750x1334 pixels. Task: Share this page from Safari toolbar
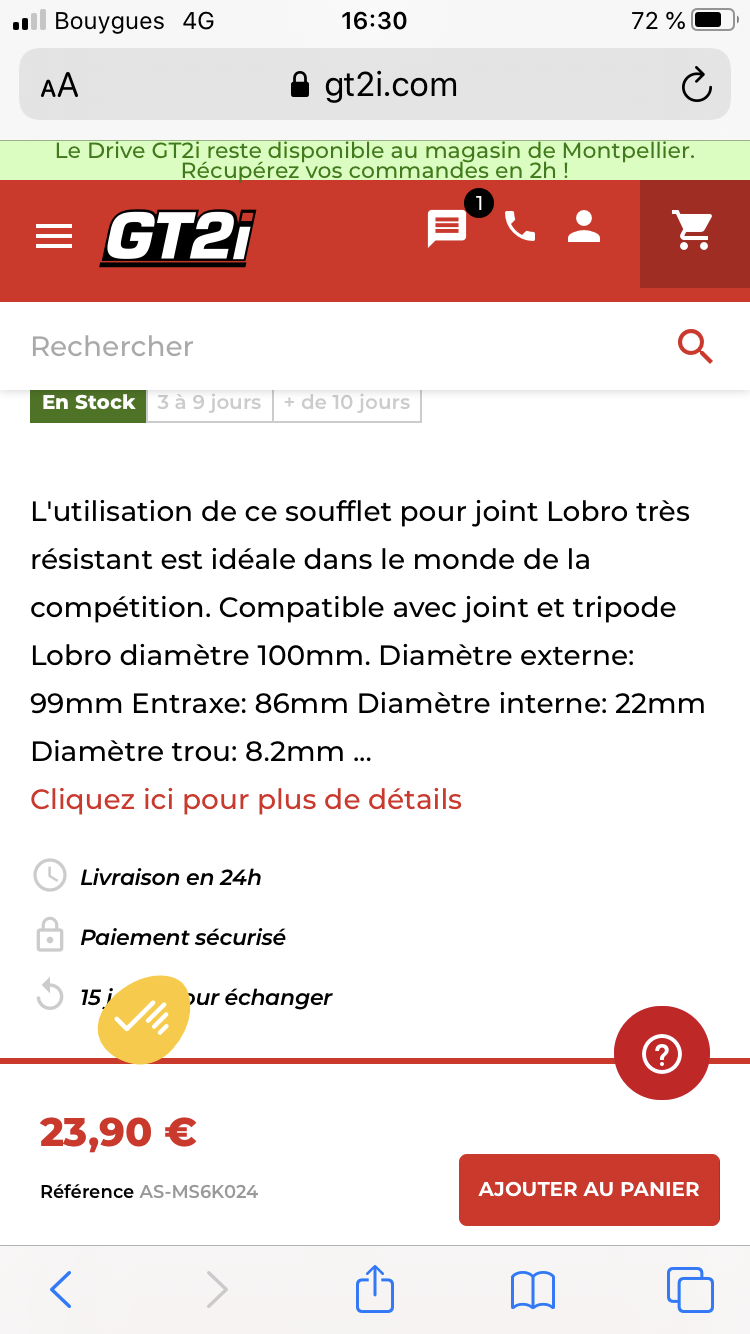375,1287
